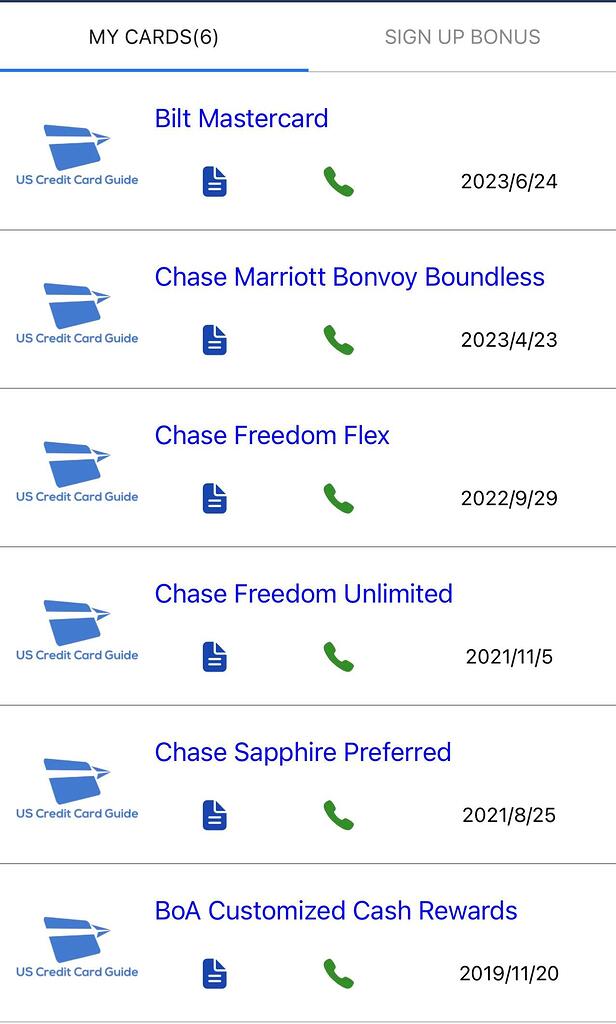The width and height of the screenshot is (616, 1024).
Task: Tap the document icon for Chase Freedom Unlimited
Action: [x=214, y=657]
